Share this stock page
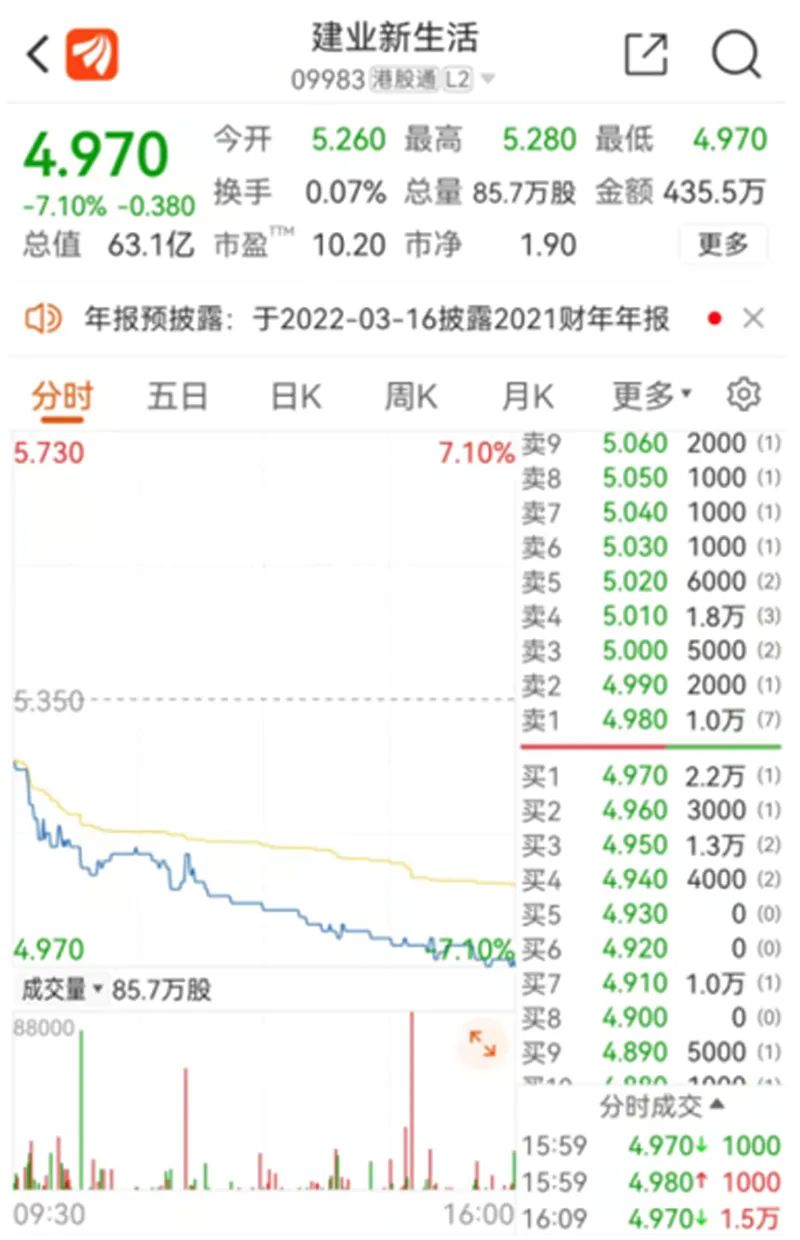This screenshot has height=1240, width=800. tap(646, 54)
